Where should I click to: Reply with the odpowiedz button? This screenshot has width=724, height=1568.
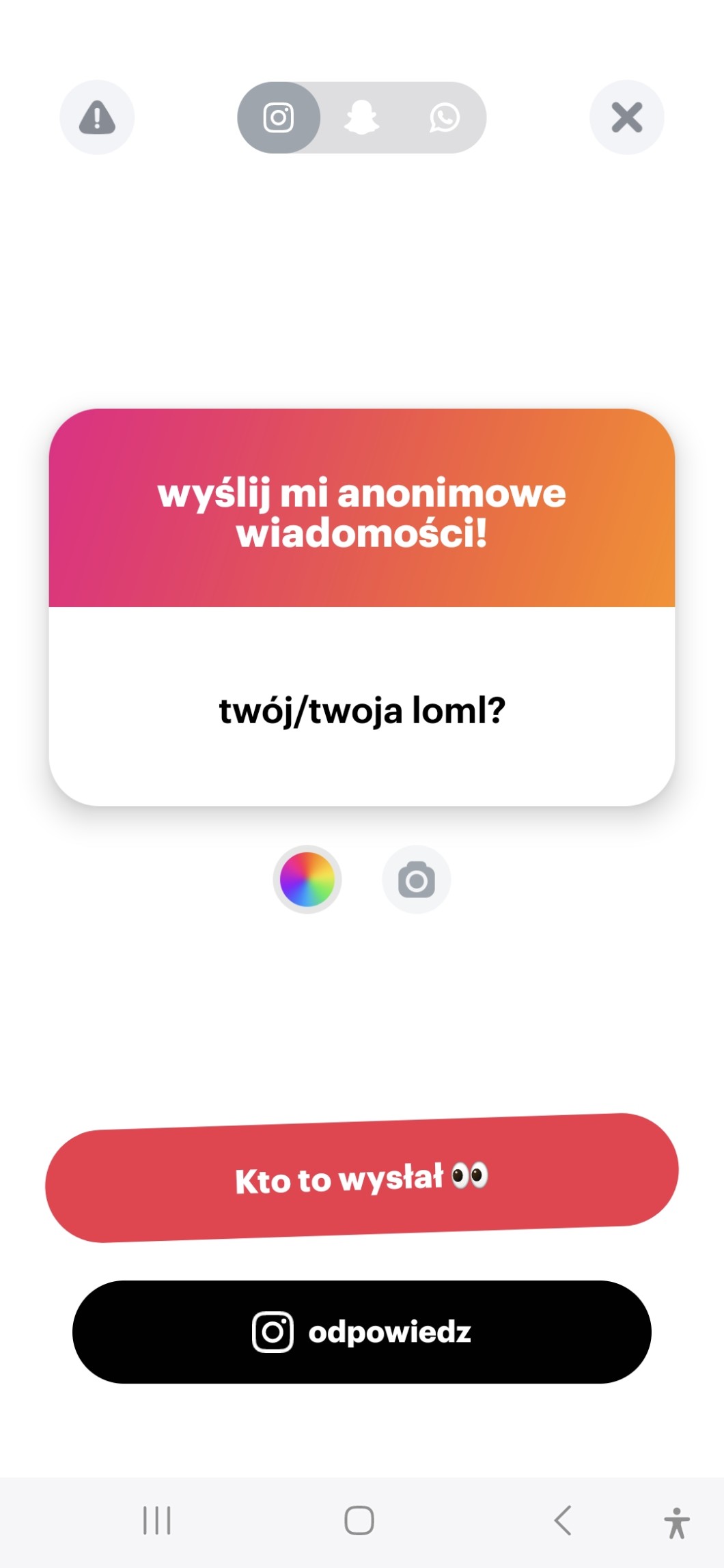click(362, 1332)
